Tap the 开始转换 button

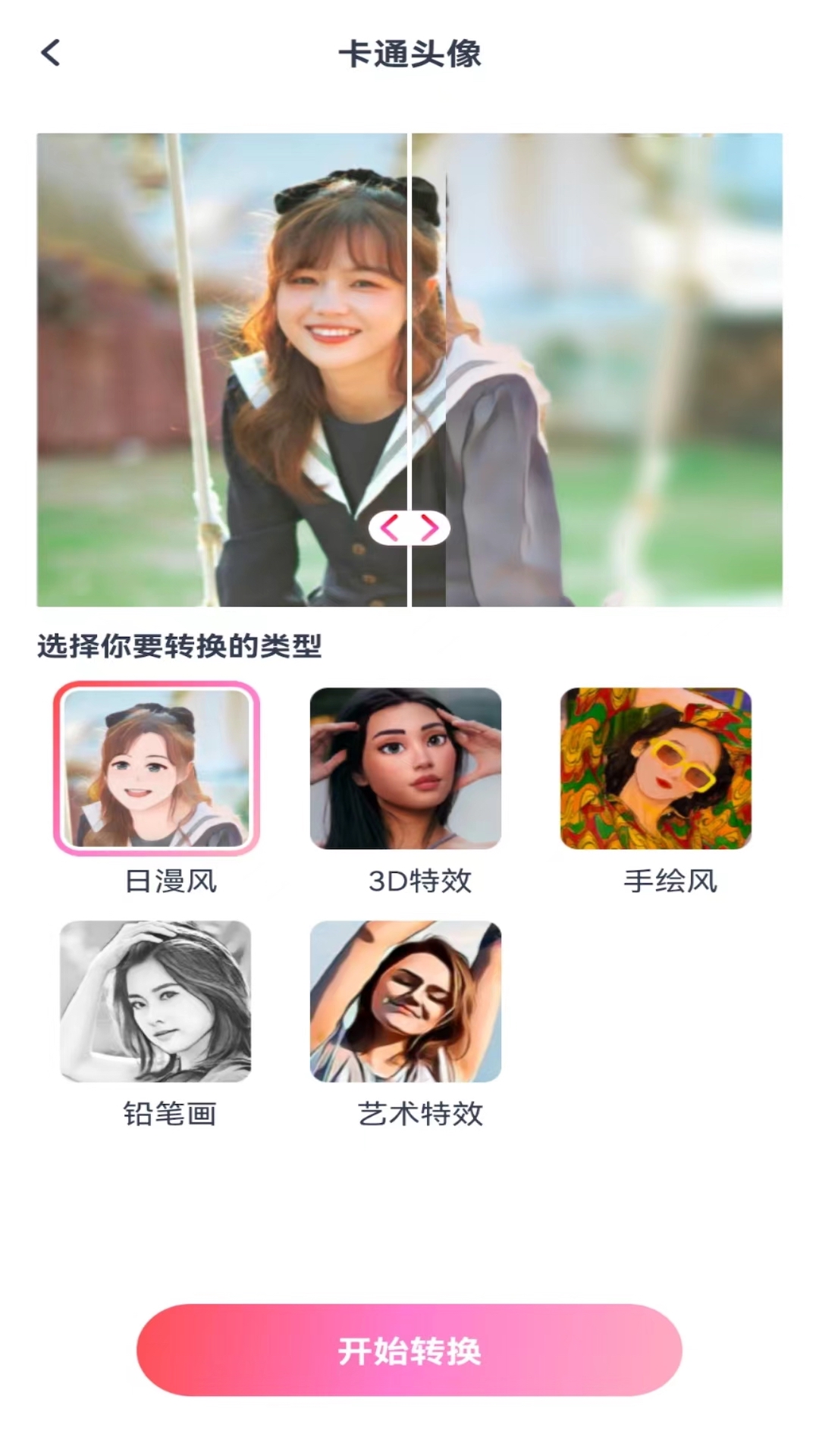(409, 1351)
